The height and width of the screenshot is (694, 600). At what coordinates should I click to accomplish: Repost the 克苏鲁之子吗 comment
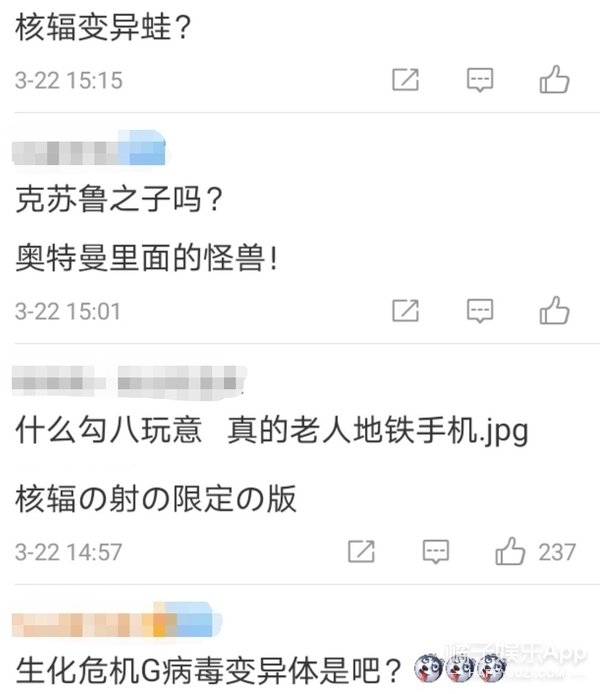point(405,310)
